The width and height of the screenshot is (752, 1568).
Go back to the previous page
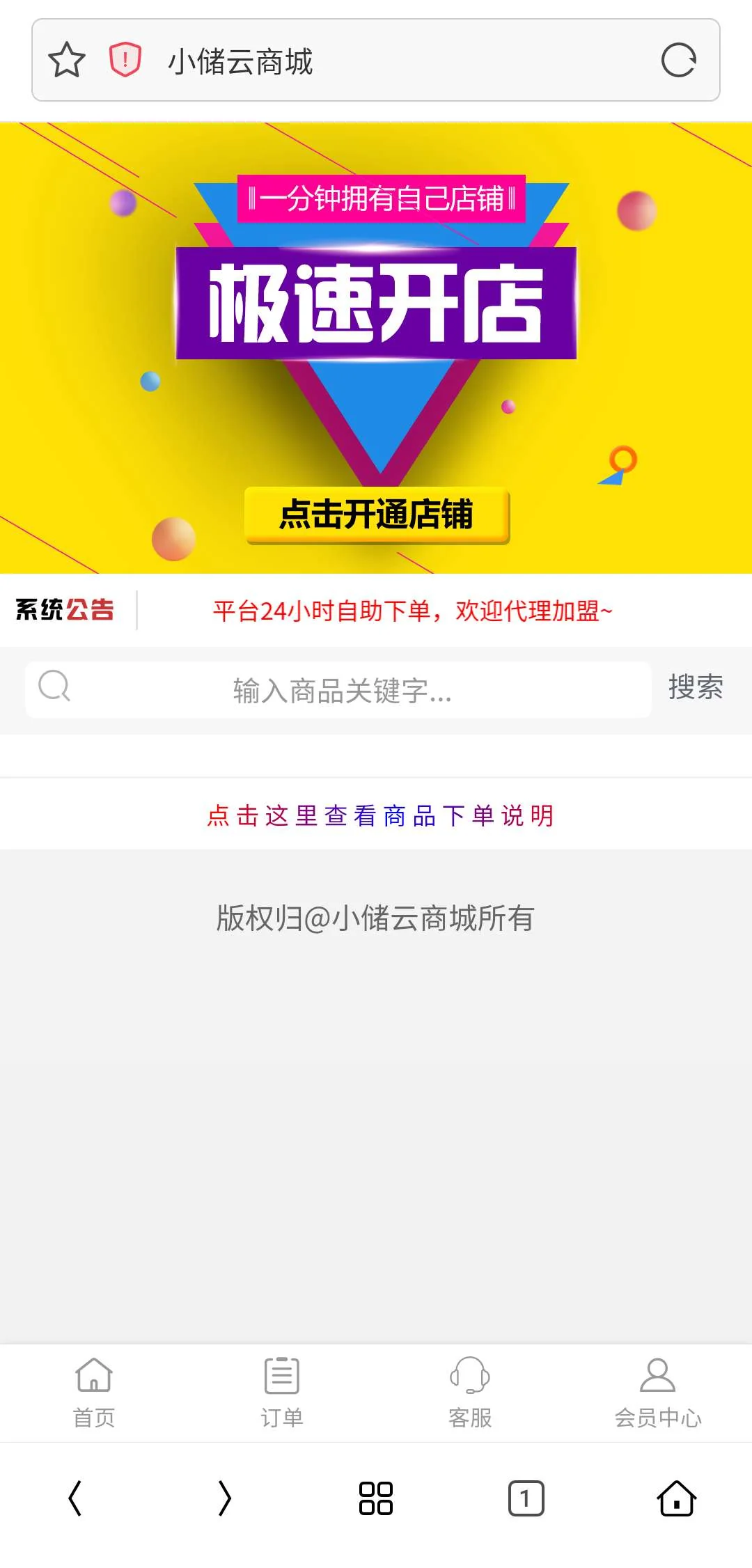coord(75,1498)
